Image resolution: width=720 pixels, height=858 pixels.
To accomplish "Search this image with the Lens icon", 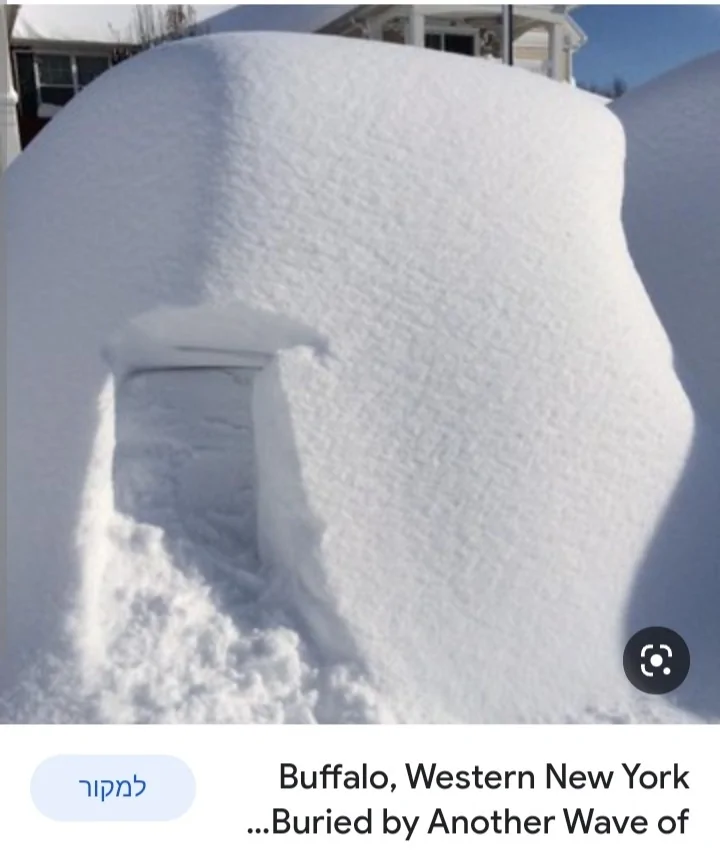I will point(656,660).
